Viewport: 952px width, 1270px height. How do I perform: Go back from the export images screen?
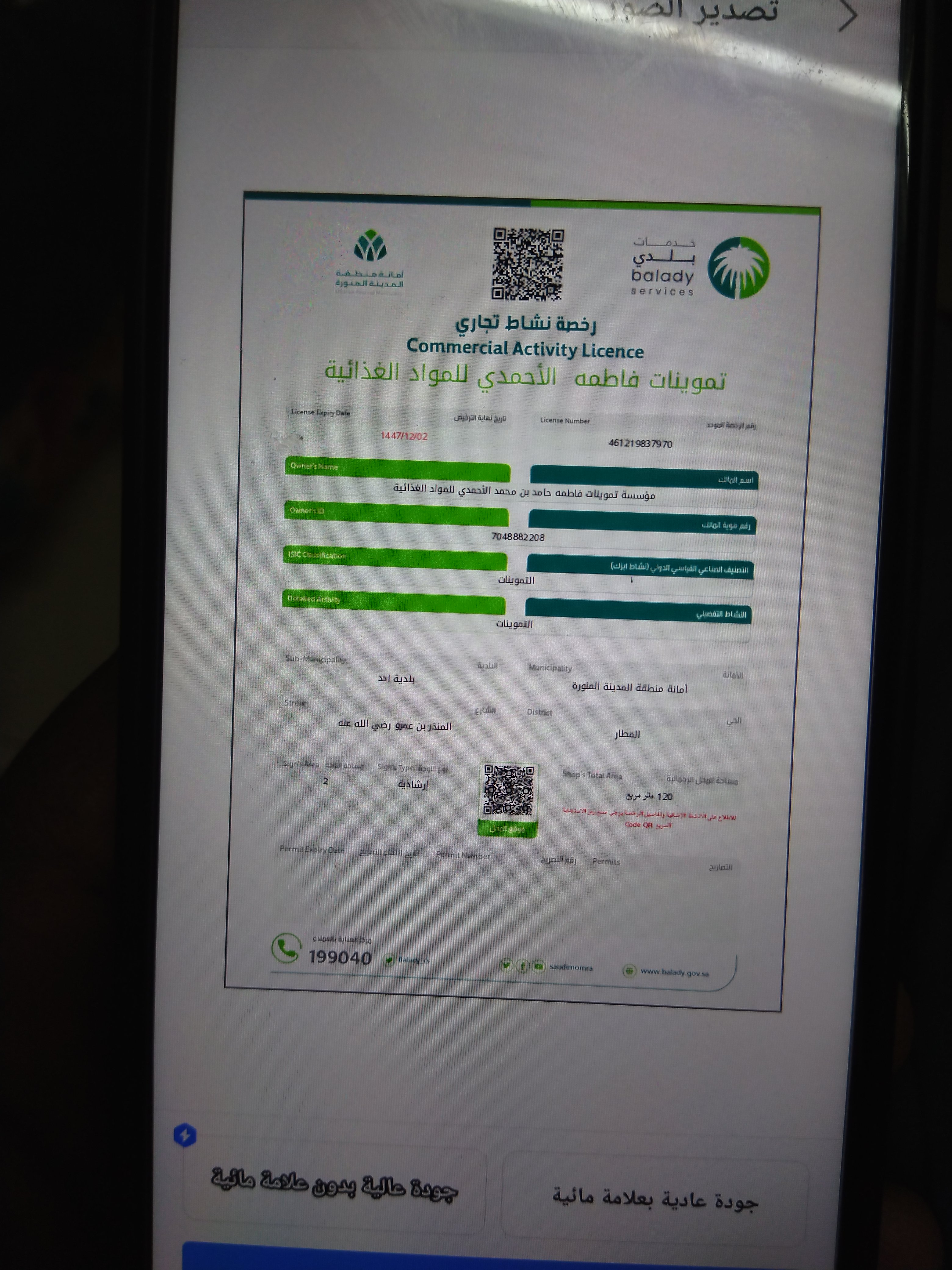[848, 16]
